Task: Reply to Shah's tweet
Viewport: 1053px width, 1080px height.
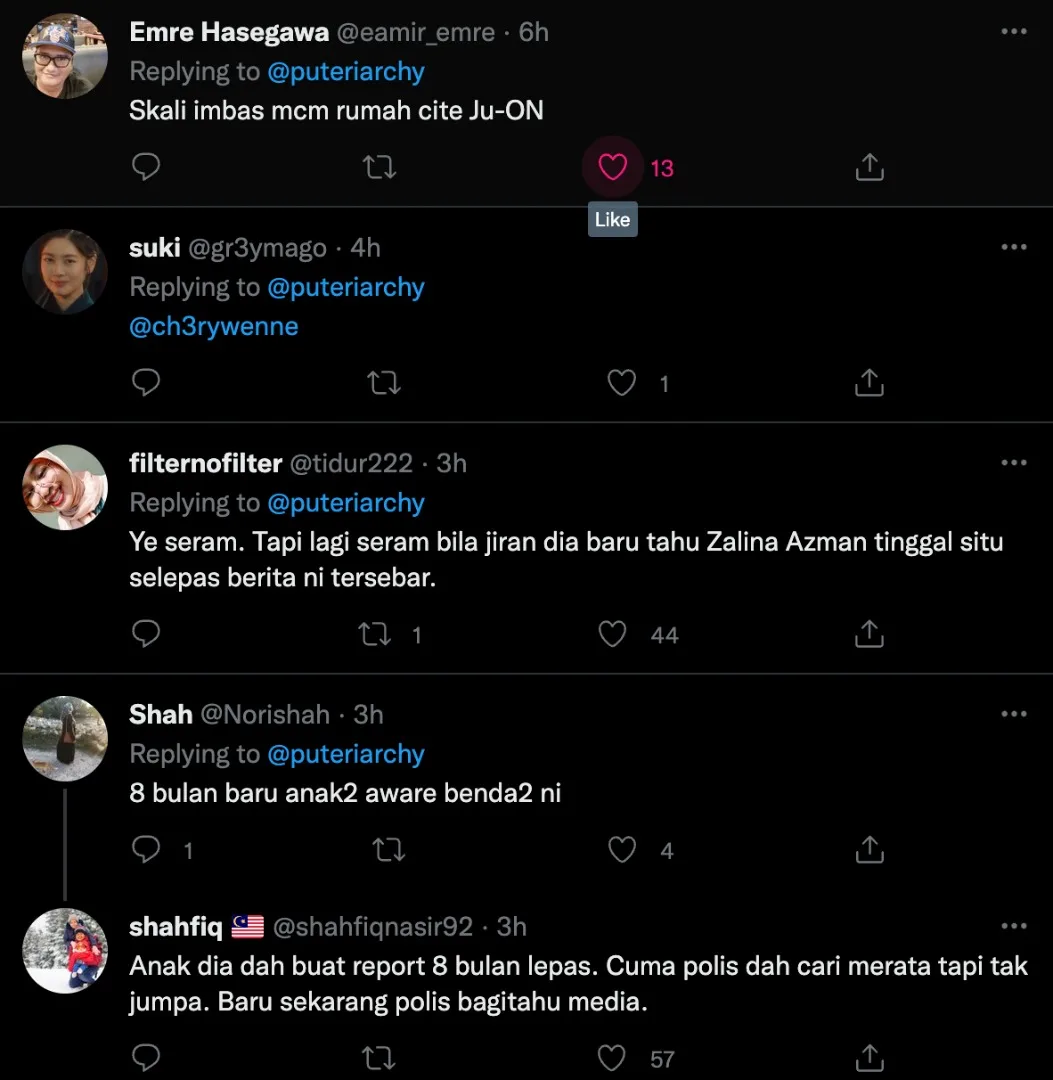Action: click(147, 850)
